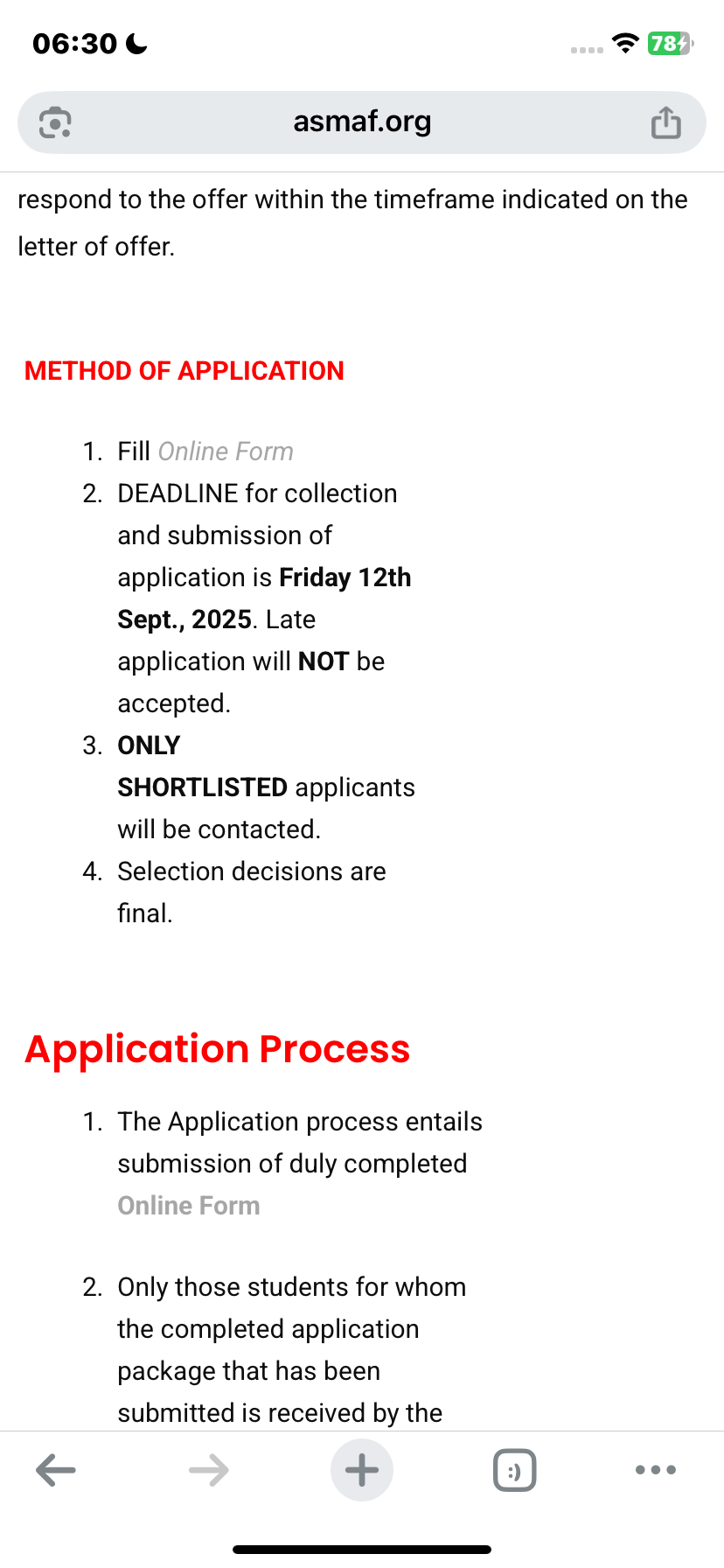Go back to the previous page
Image resolution: width=724 pixels, height=1568 pixels.
point(56,1470)
